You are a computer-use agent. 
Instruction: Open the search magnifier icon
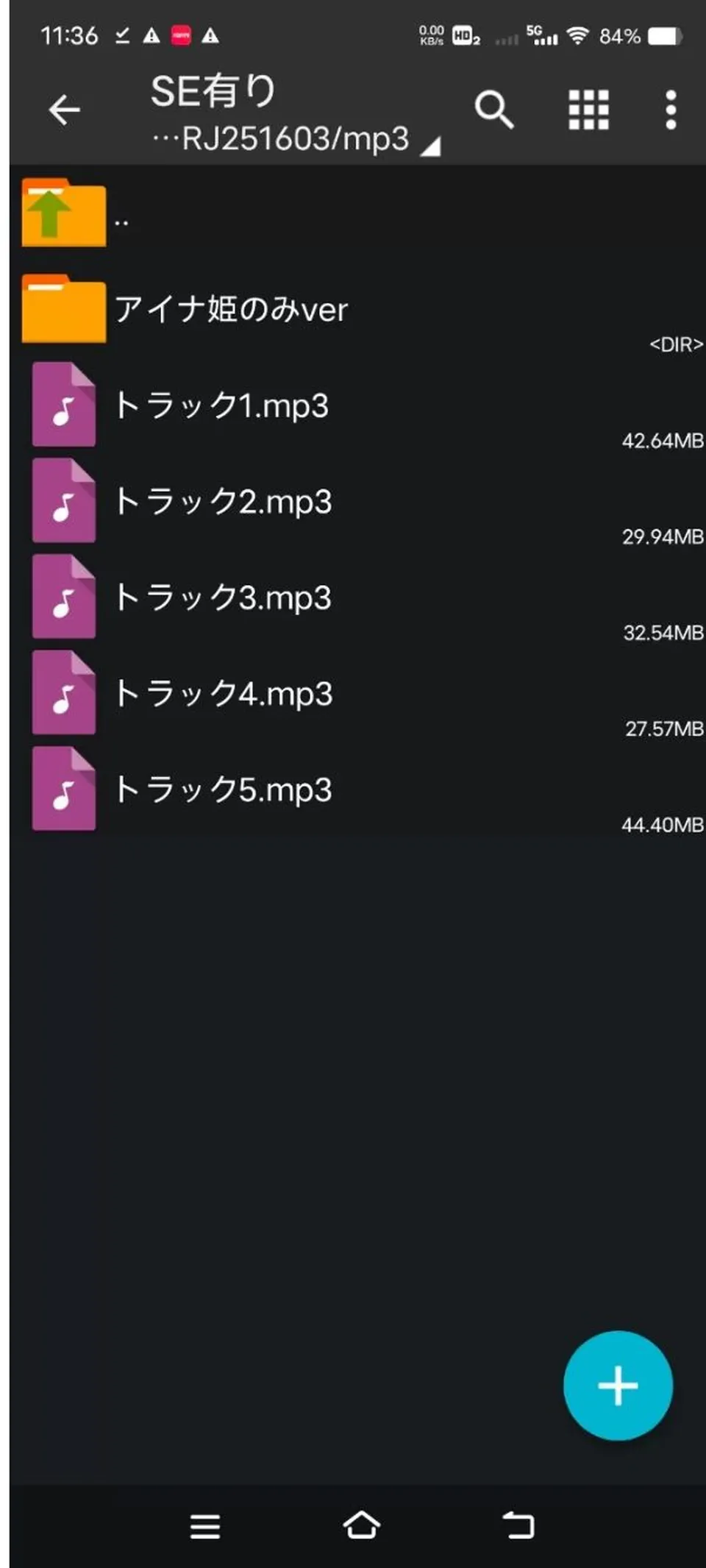tap(494, 110)
